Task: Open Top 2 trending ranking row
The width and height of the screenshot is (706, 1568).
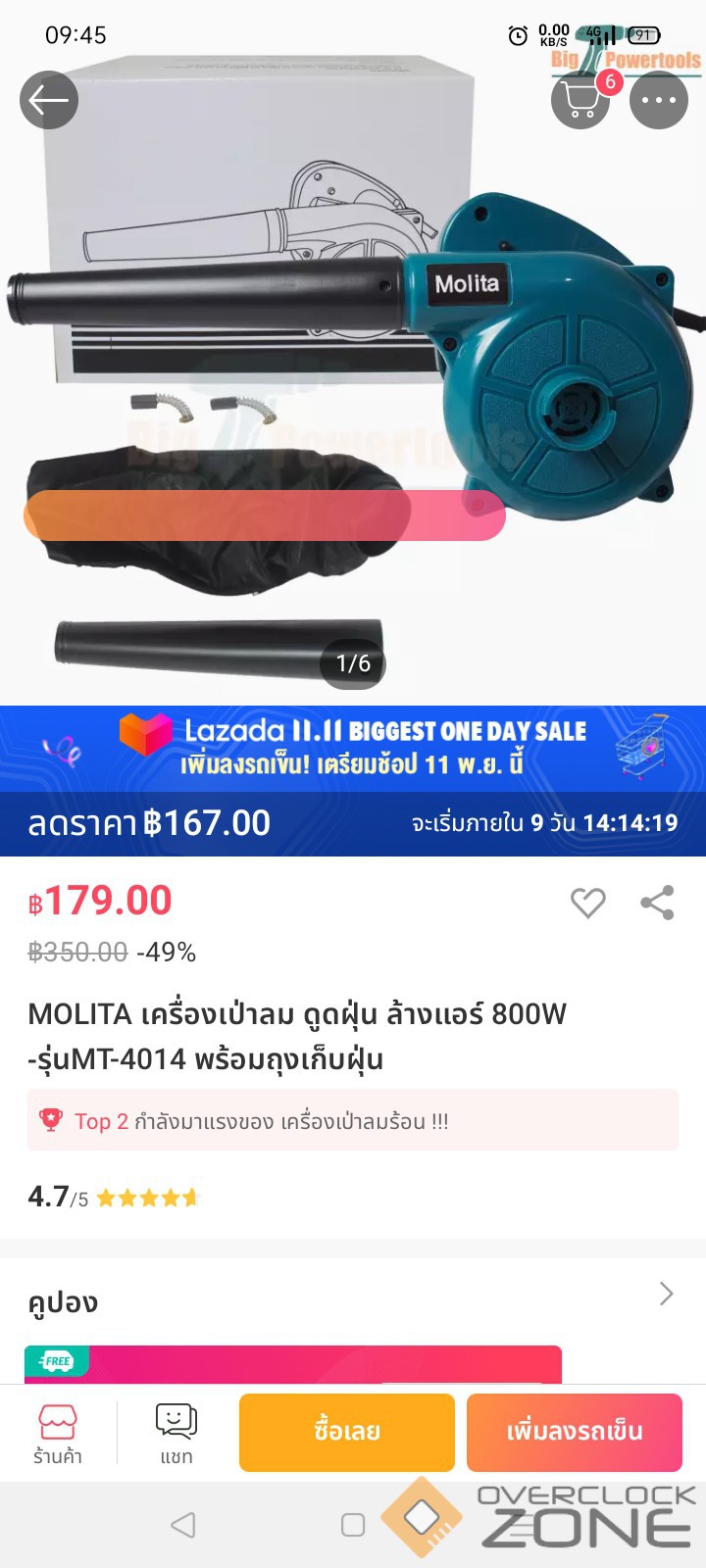Action: (353, 1120)
